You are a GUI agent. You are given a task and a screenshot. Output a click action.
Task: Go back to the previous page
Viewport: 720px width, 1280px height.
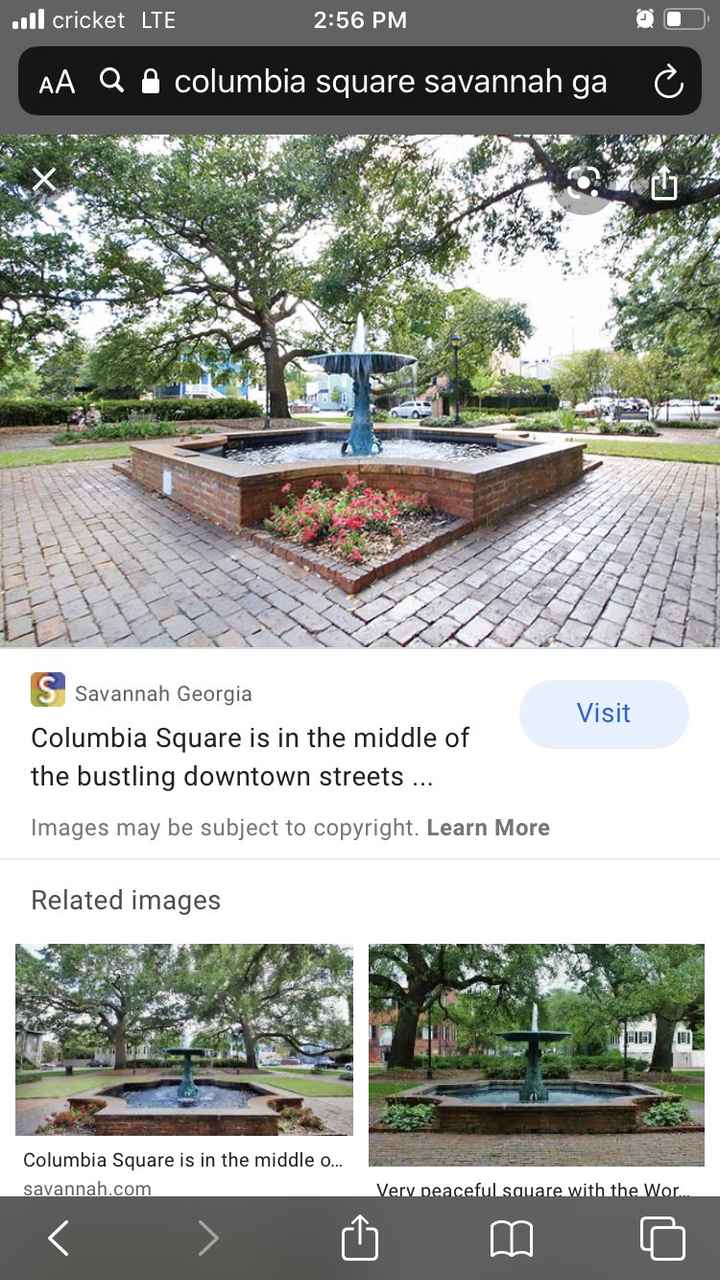59,1239
